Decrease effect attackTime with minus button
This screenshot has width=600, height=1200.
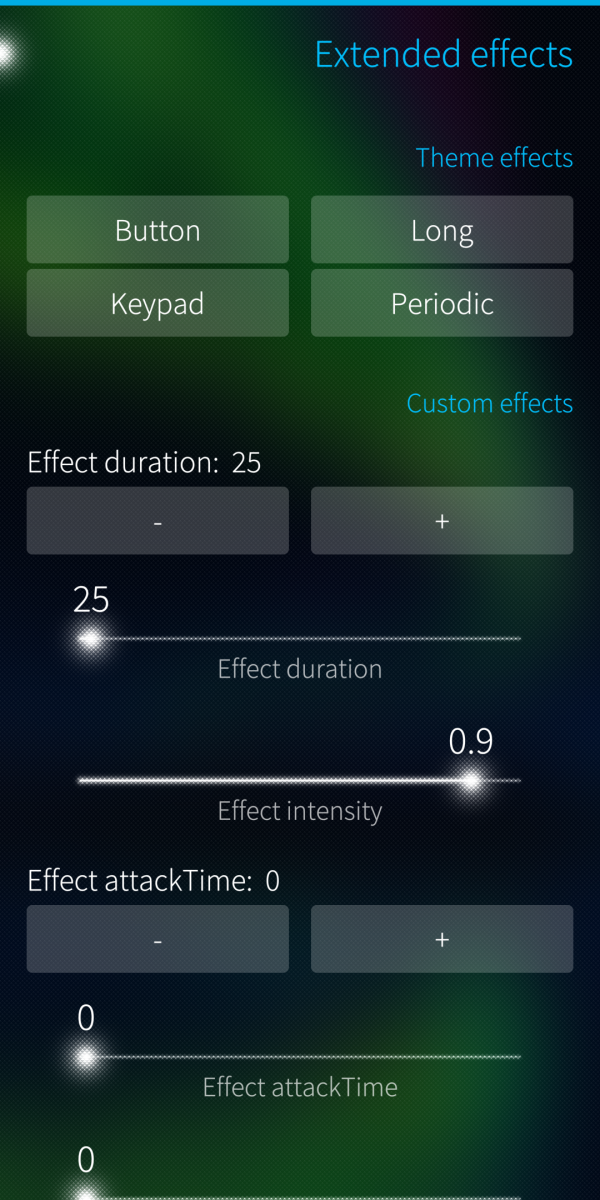coord(157,939)
